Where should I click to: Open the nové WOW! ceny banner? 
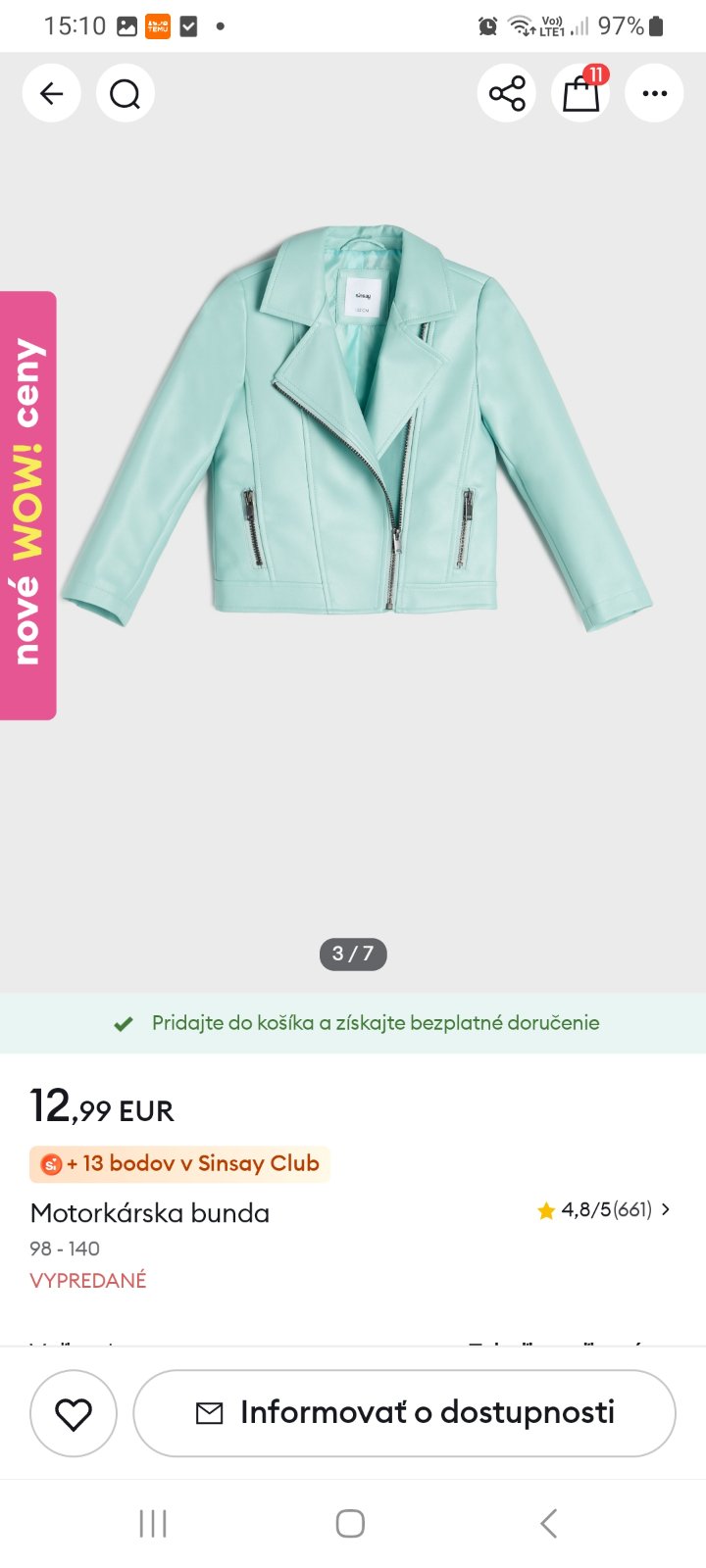pyautogui.click(x=27, y=505)
